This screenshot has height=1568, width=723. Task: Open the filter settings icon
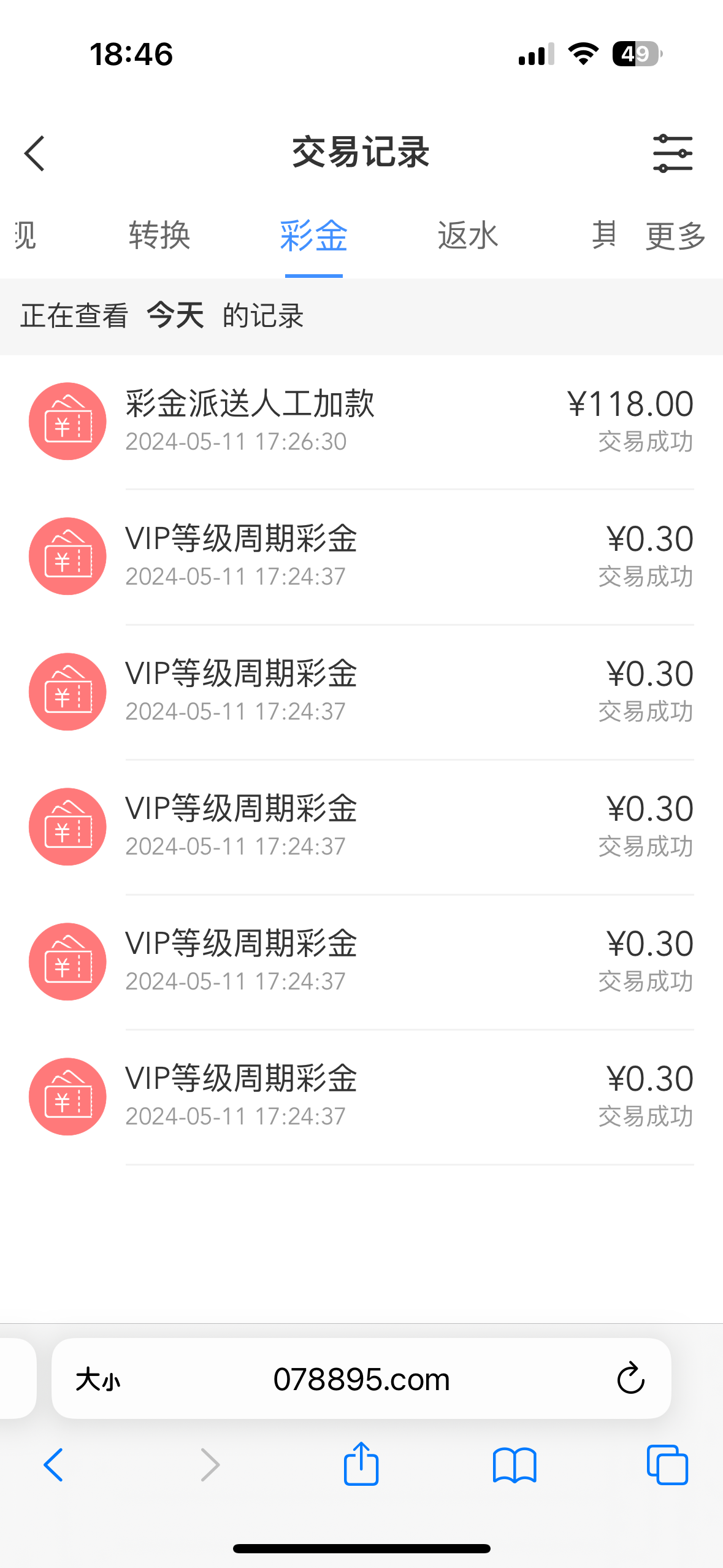click(672, 153)
